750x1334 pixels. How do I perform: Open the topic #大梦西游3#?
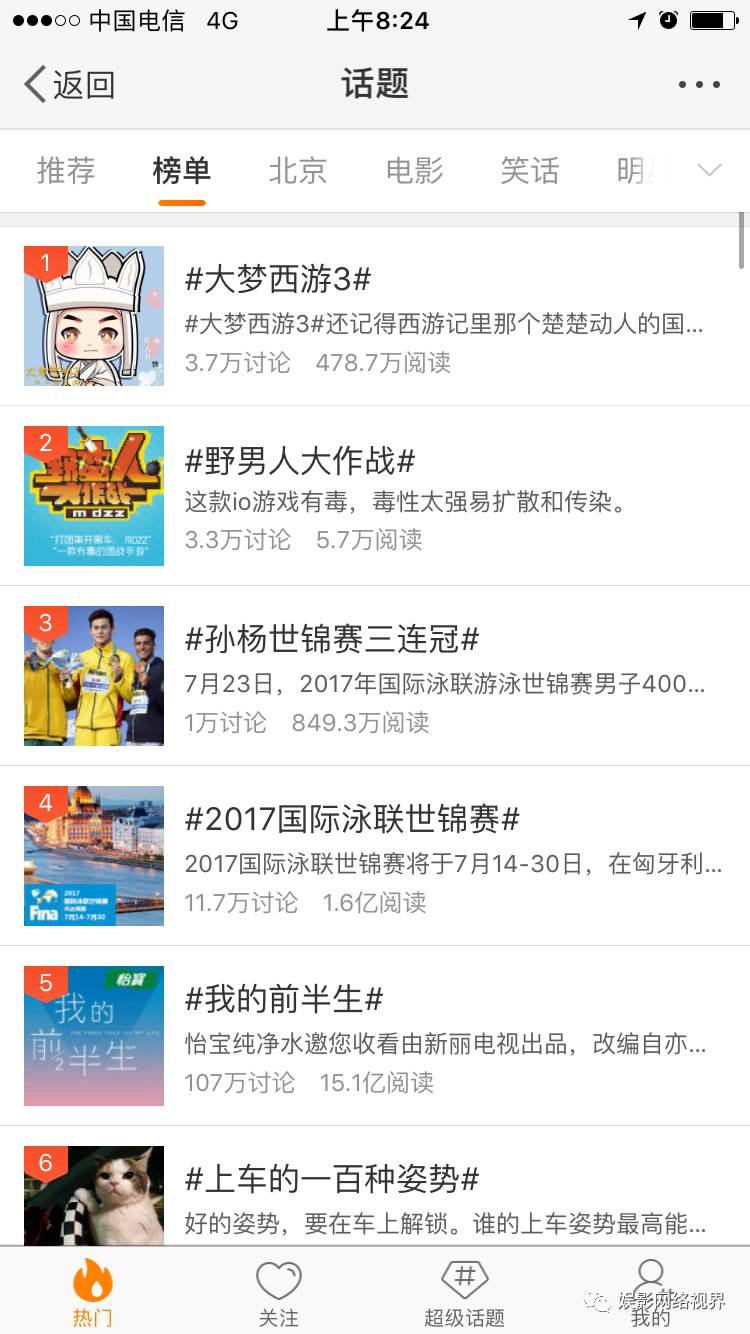coord(278,279)
